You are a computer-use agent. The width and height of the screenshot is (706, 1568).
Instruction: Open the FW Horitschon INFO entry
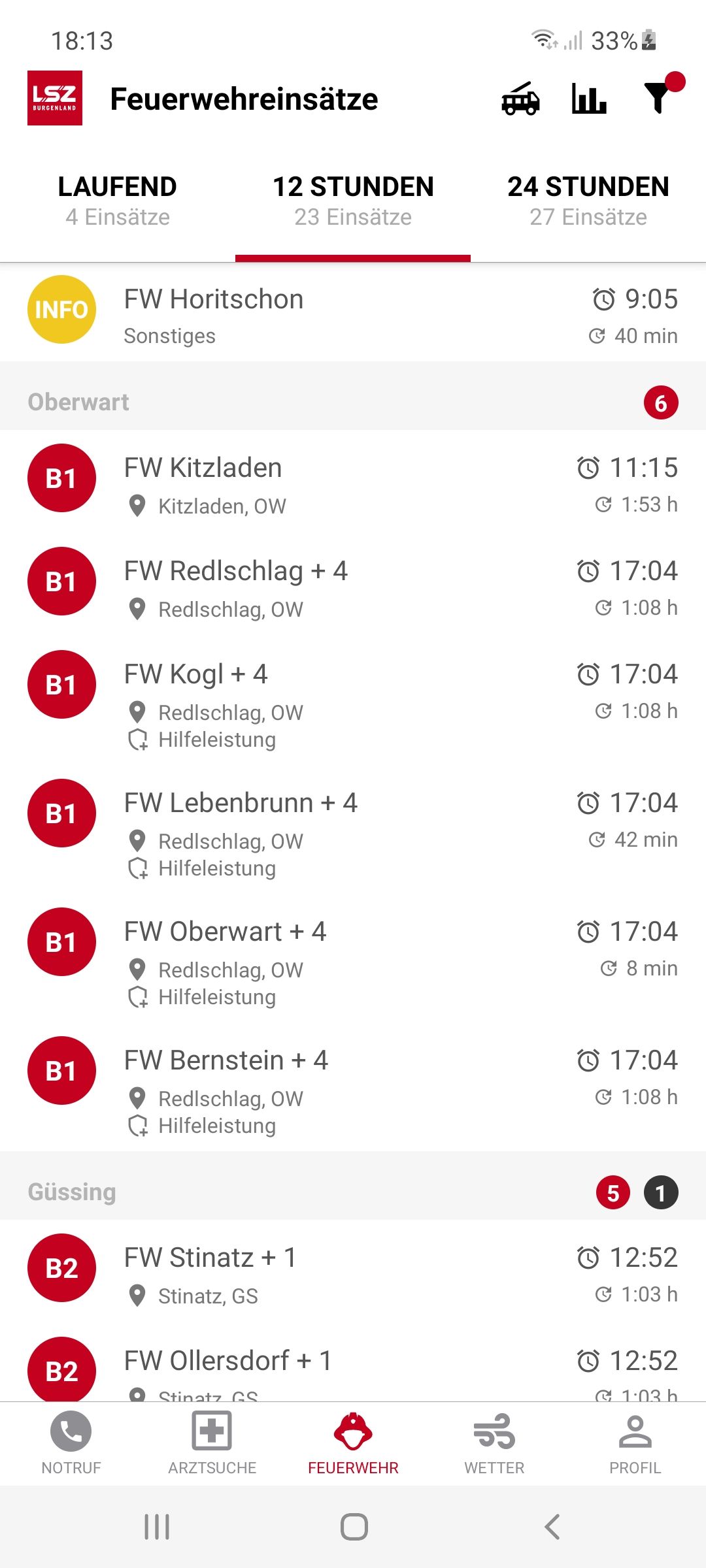pos(353,314)
